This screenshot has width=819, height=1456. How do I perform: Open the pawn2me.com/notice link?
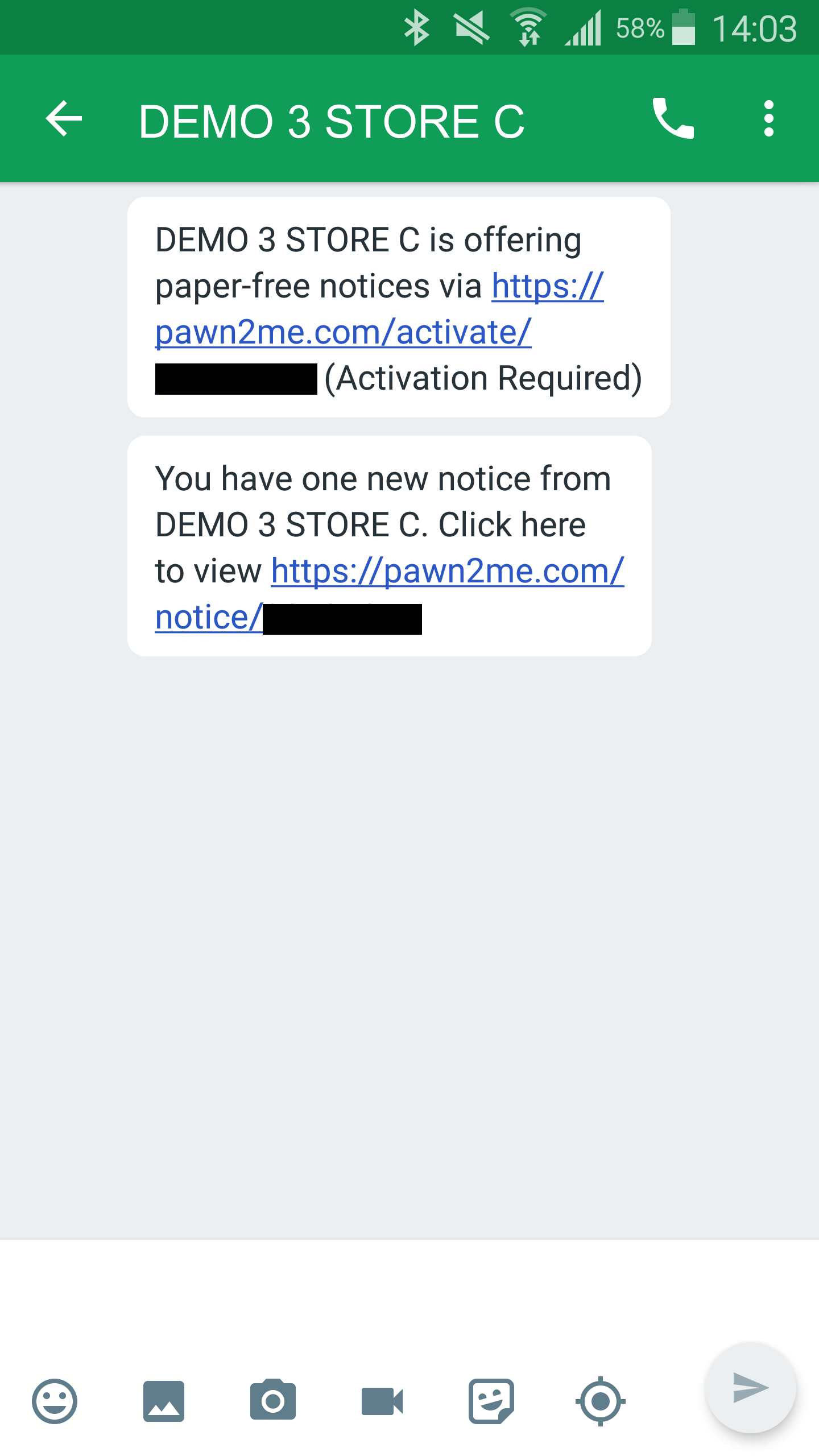coord(447,571)
